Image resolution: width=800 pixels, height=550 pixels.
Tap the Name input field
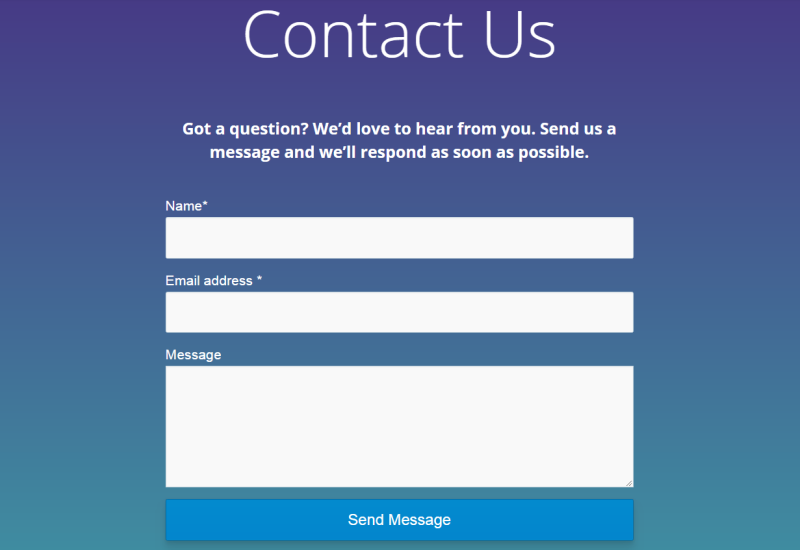(399, 238)
